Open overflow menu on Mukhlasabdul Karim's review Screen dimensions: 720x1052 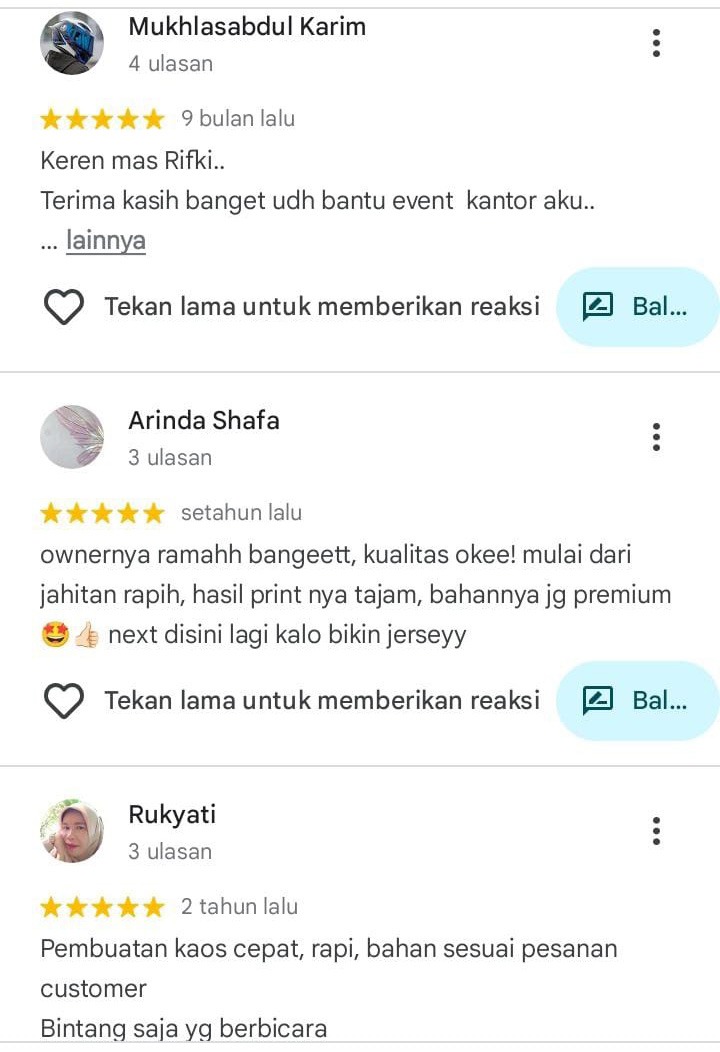pos(656,43)
